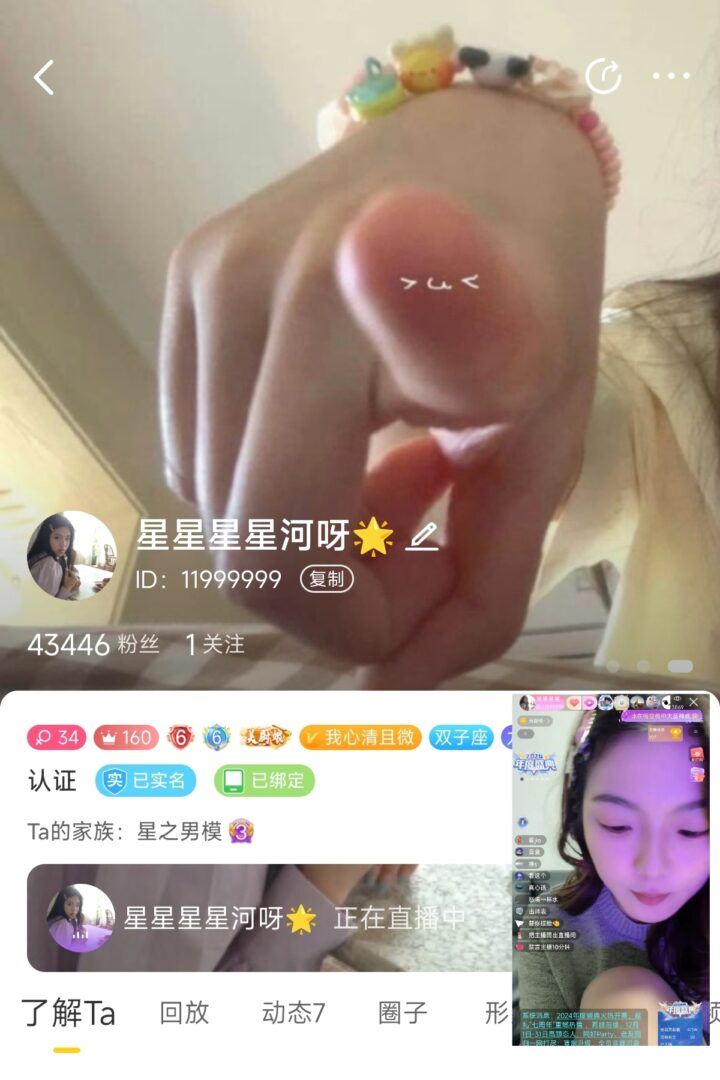This screenshot has width=720, height=1080.
Task: Open the 我心清且微 title badge
Action: [360, 738]
